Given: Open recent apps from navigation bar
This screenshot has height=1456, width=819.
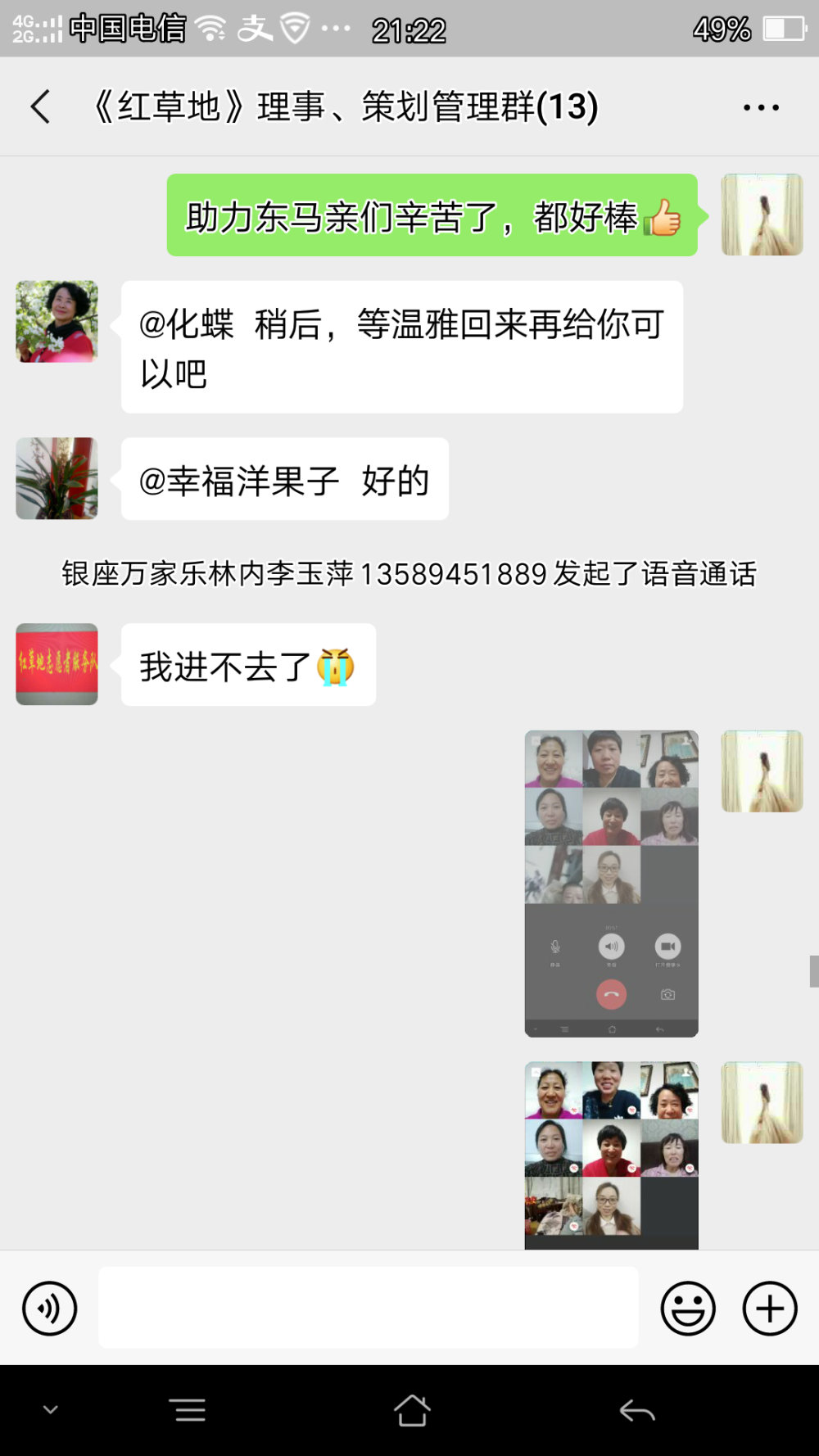Looking at the screenshot, I should point(190,1410).
